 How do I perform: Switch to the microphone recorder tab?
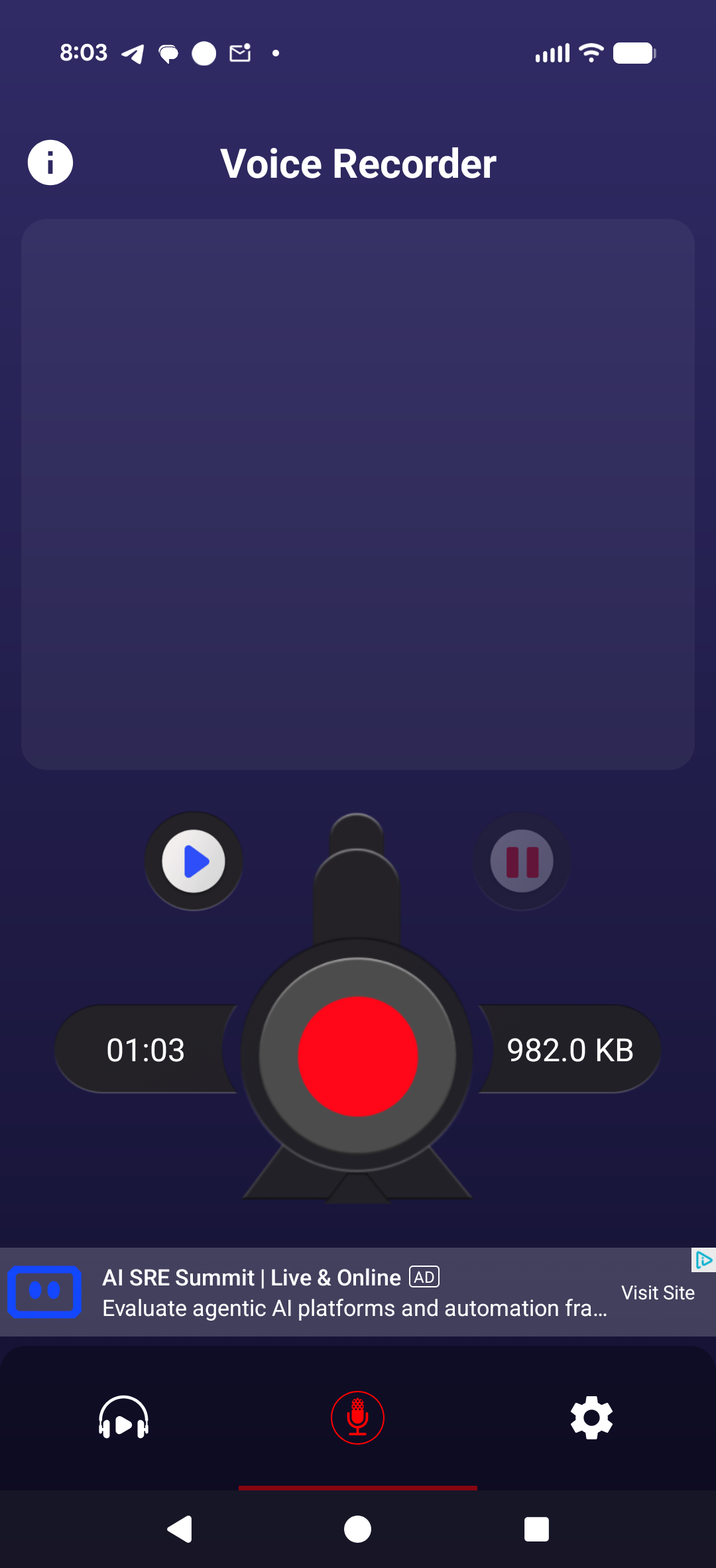point(358,1417)
